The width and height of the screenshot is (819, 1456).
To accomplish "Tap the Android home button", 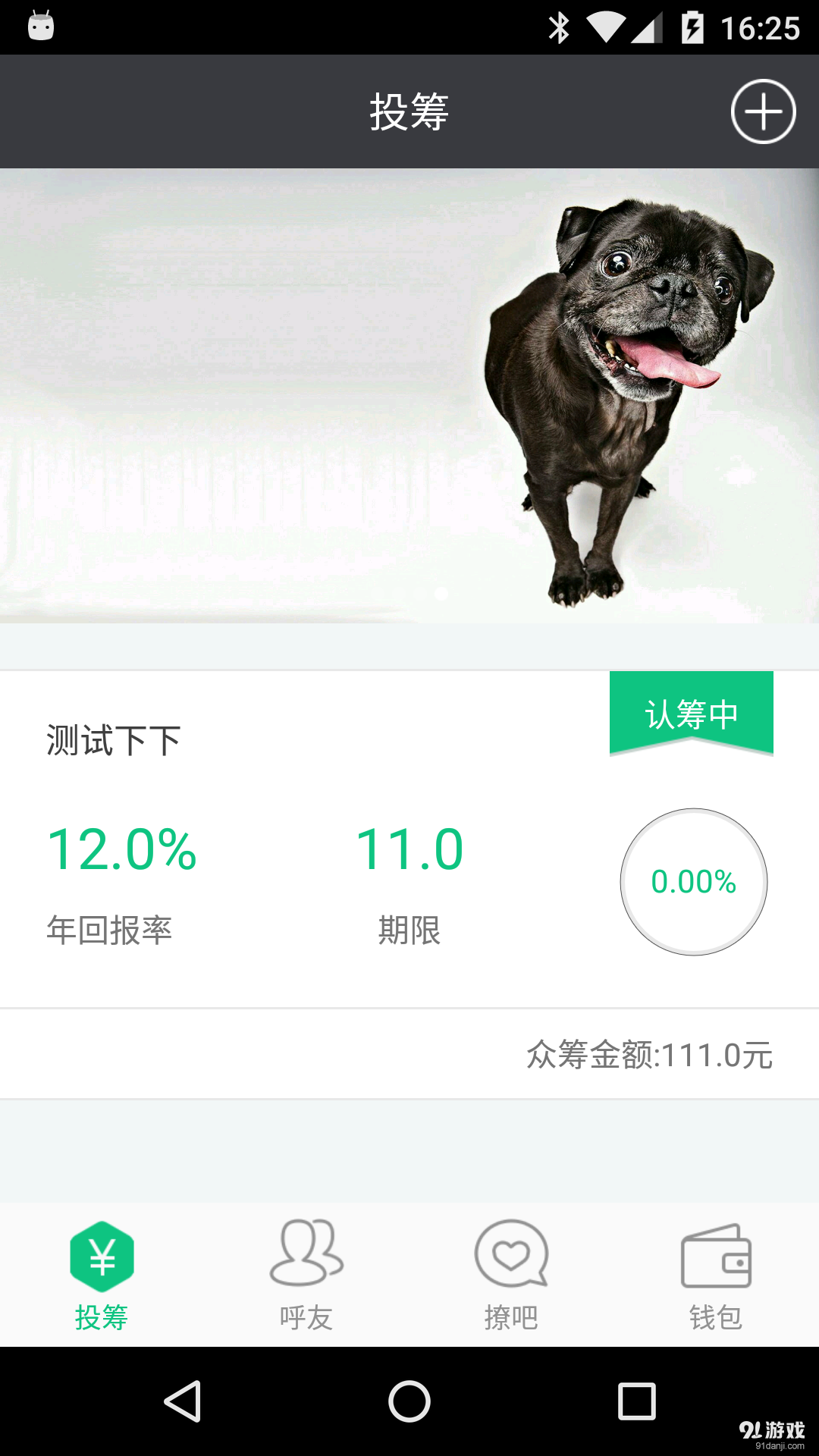I will (x=409, y=1401).
